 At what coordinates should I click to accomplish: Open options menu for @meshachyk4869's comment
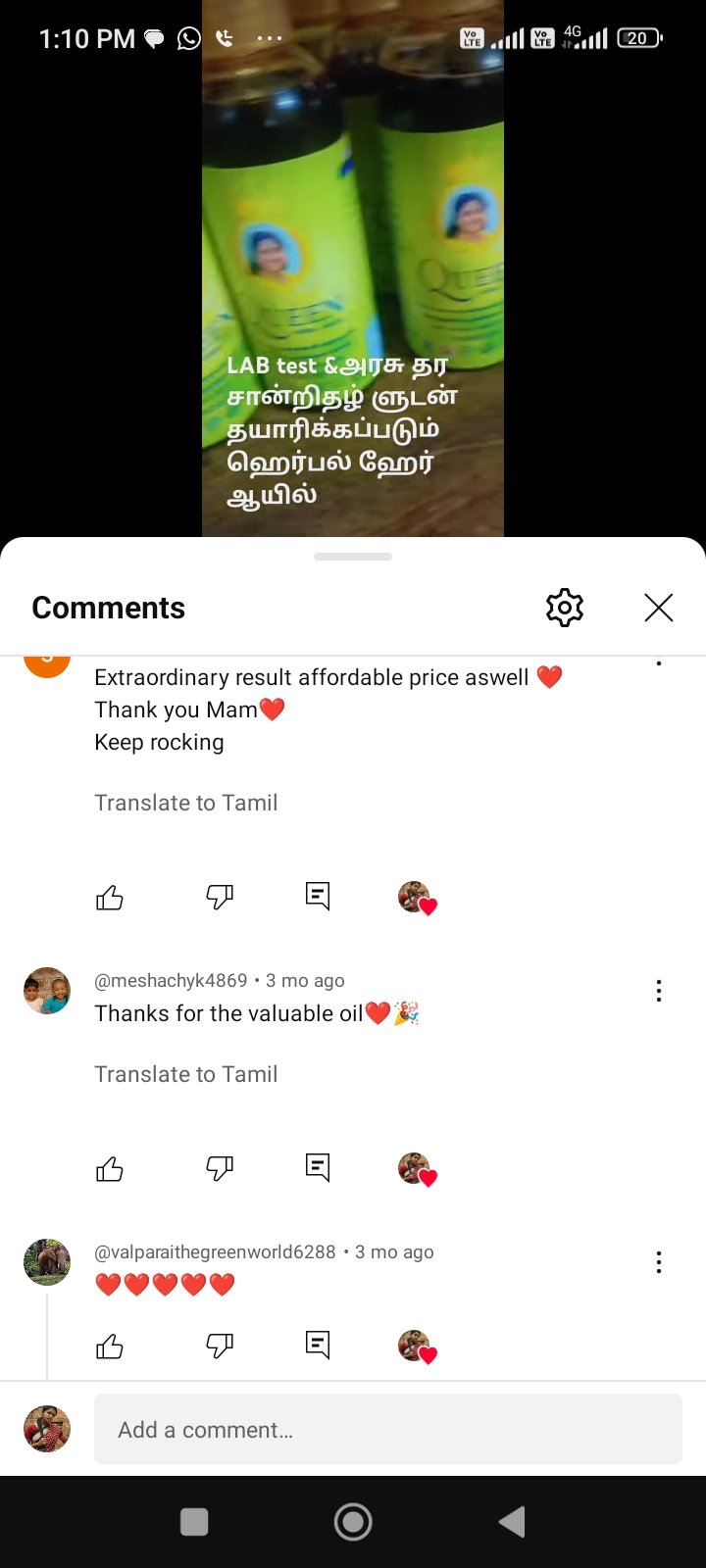tap(658, 991)
